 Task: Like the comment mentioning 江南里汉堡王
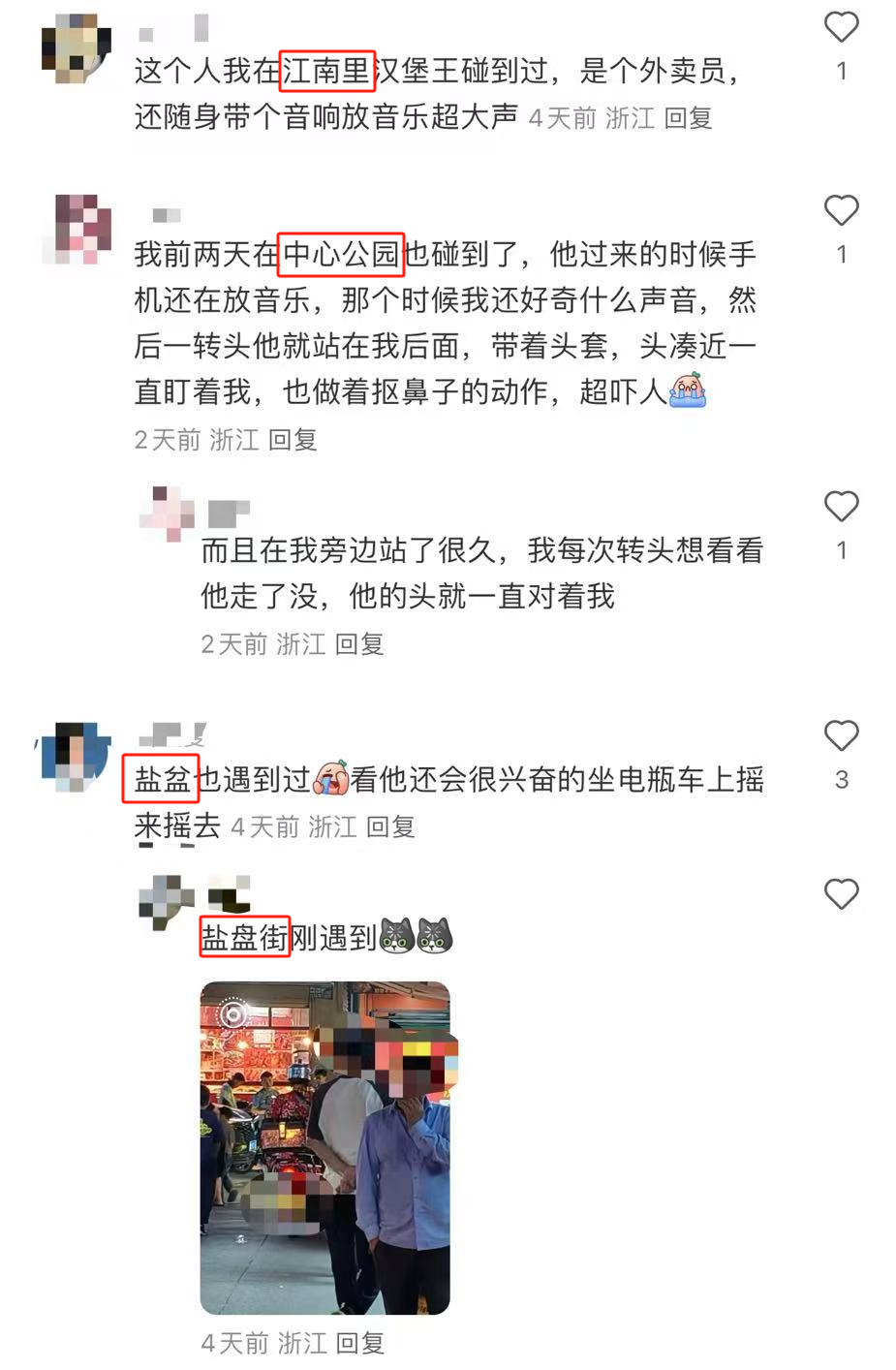pyautogui.click(x=841, y=28)
